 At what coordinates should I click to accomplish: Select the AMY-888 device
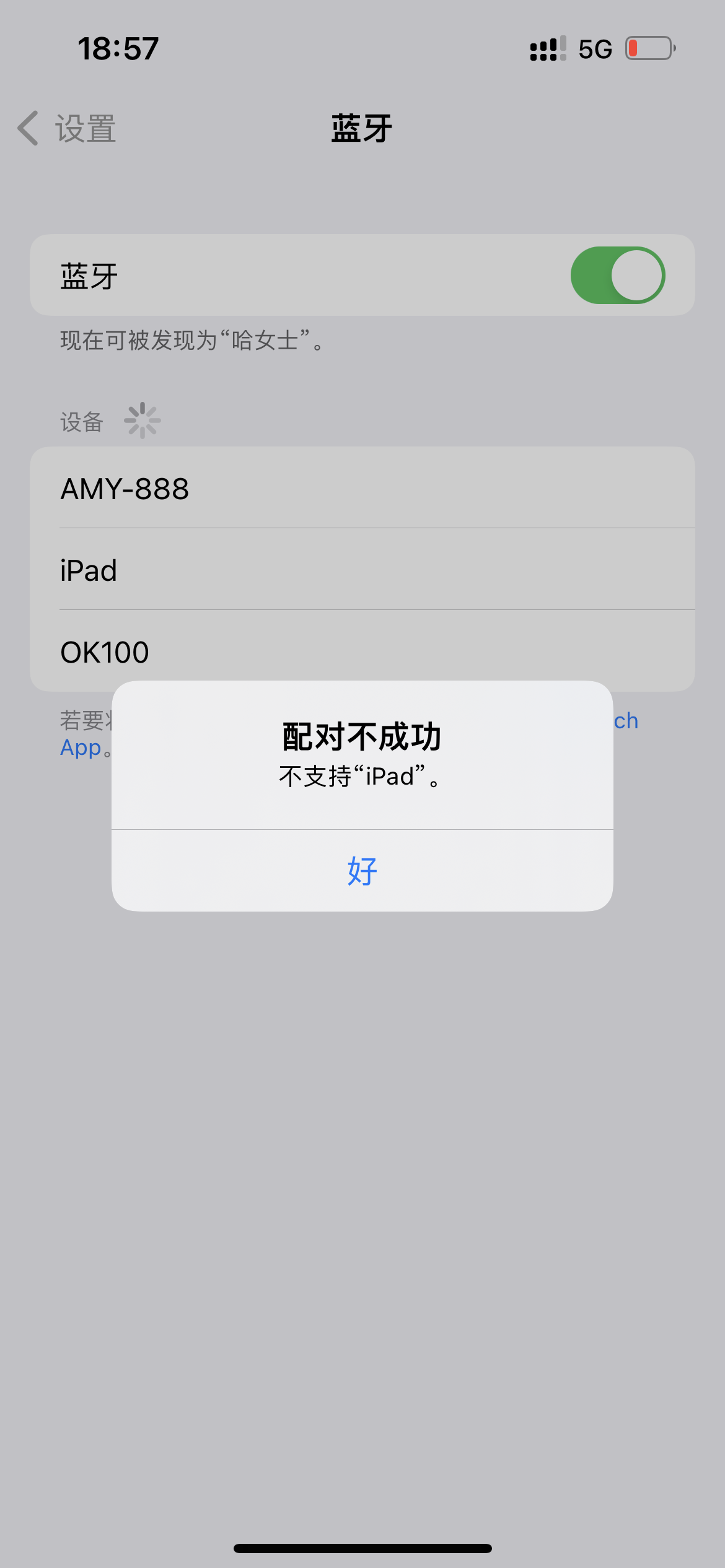click(x=362, y=488)
